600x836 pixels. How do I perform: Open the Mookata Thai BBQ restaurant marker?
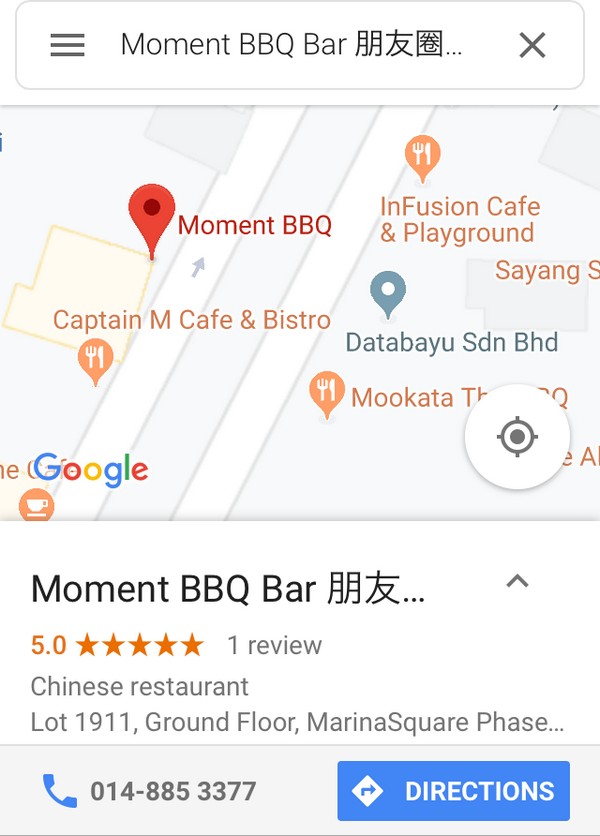tap(326, 393)
